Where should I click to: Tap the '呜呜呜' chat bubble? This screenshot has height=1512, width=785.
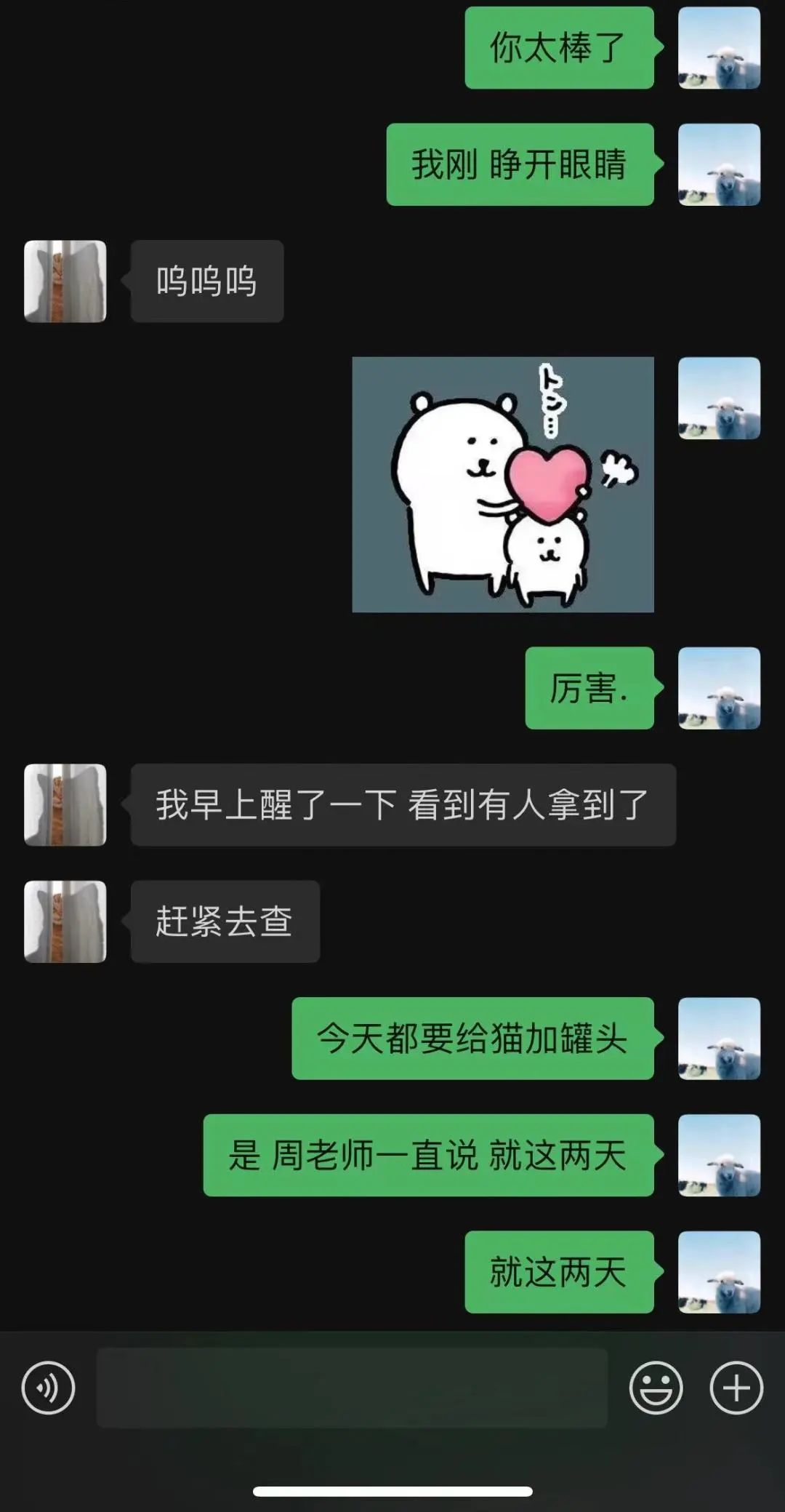[206, 280]
